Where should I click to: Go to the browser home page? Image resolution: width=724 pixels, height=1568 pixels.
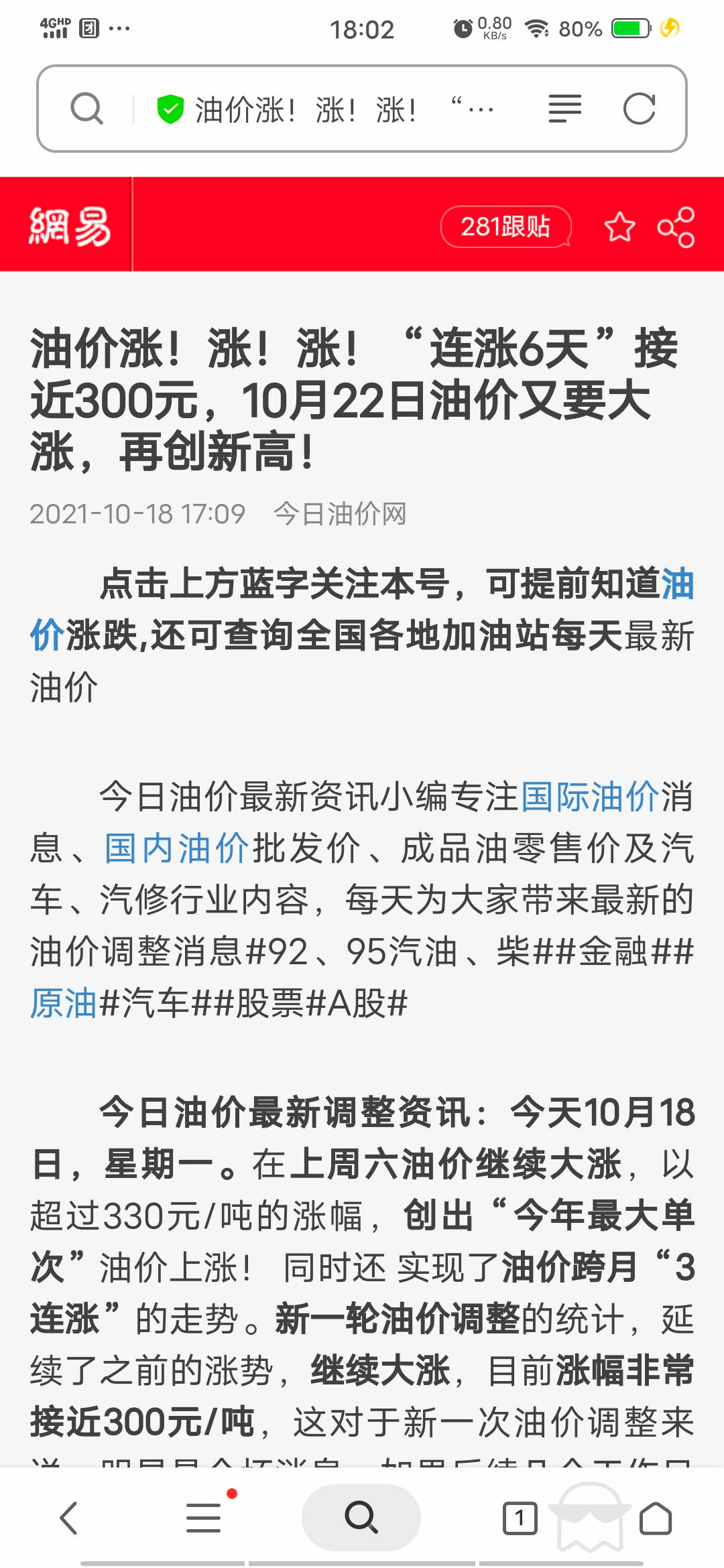(655, 1518)
